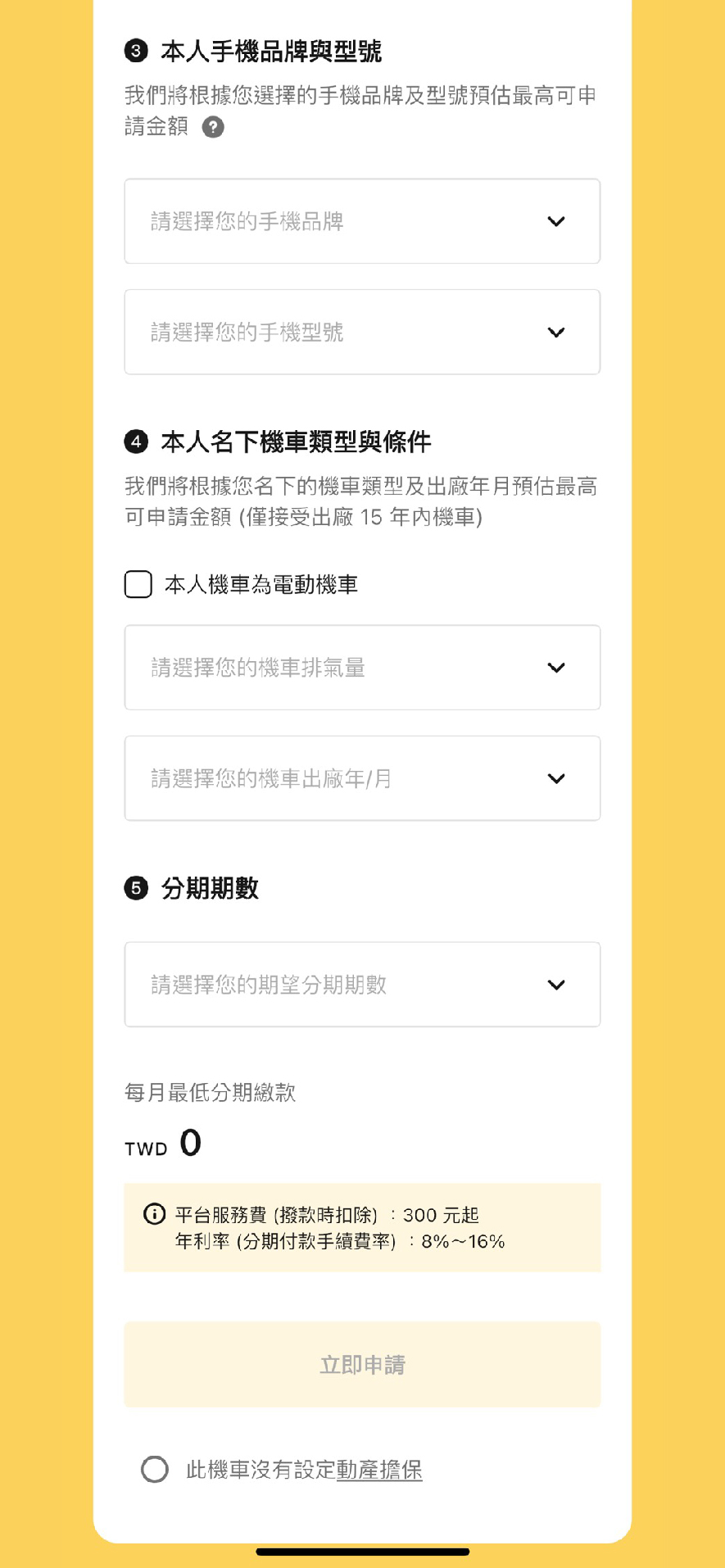725x1568 pixels.
Task: Check the 本人機車為電動機車 checkbox
Action: [x=138, y=584]
